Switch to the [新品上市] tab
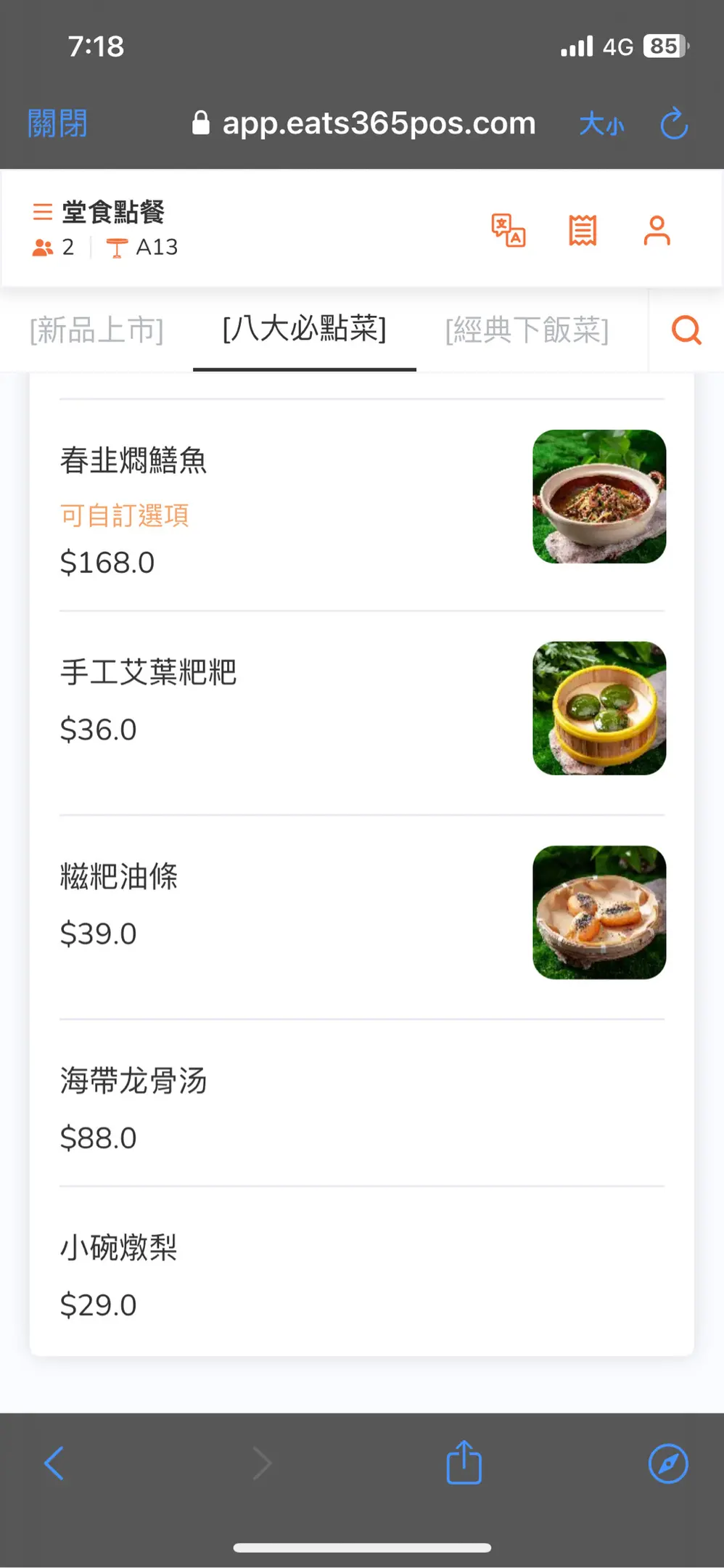 pyautogui.click(x=96, y=330)
